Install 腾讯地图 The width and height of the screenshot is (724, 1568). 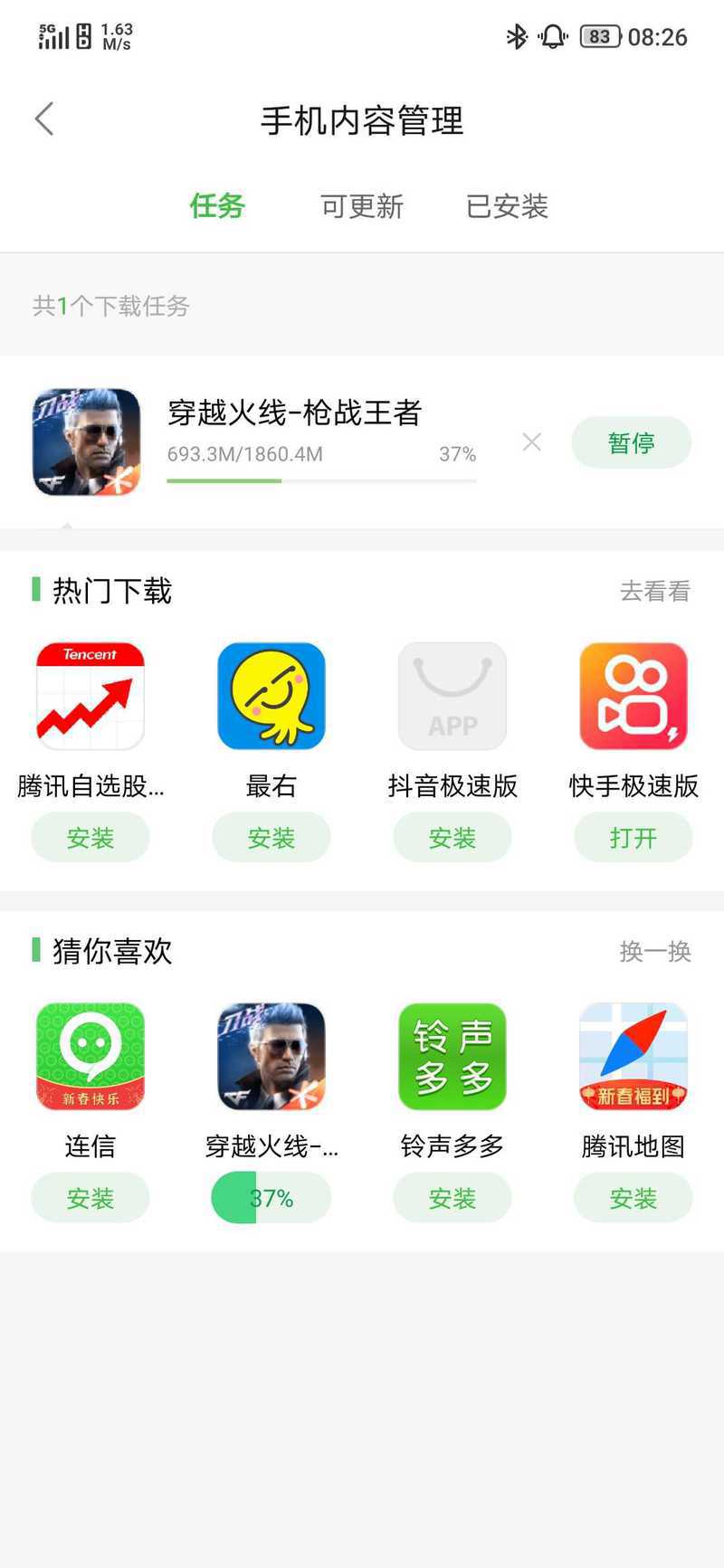pyautogui.click(x=633, y=1198)
